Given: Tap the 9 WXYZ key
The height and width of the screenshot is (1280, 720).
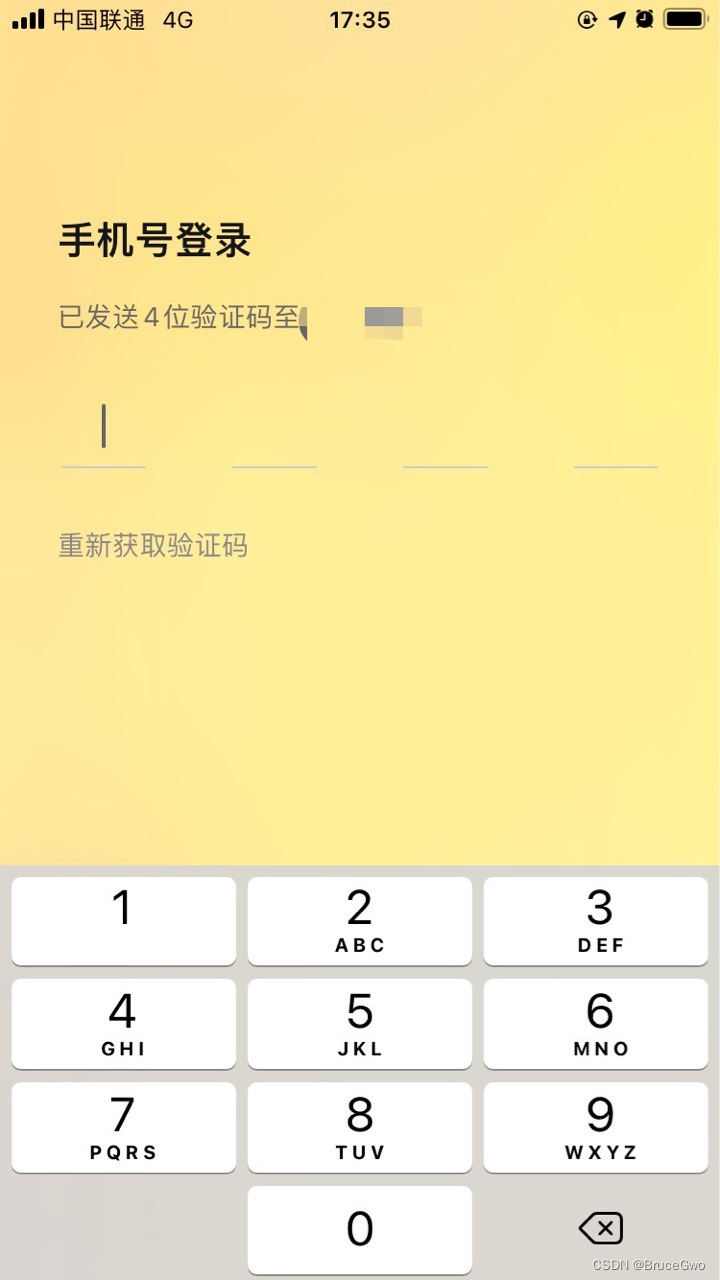Looking at the screenshot, I should [597, 1127].
